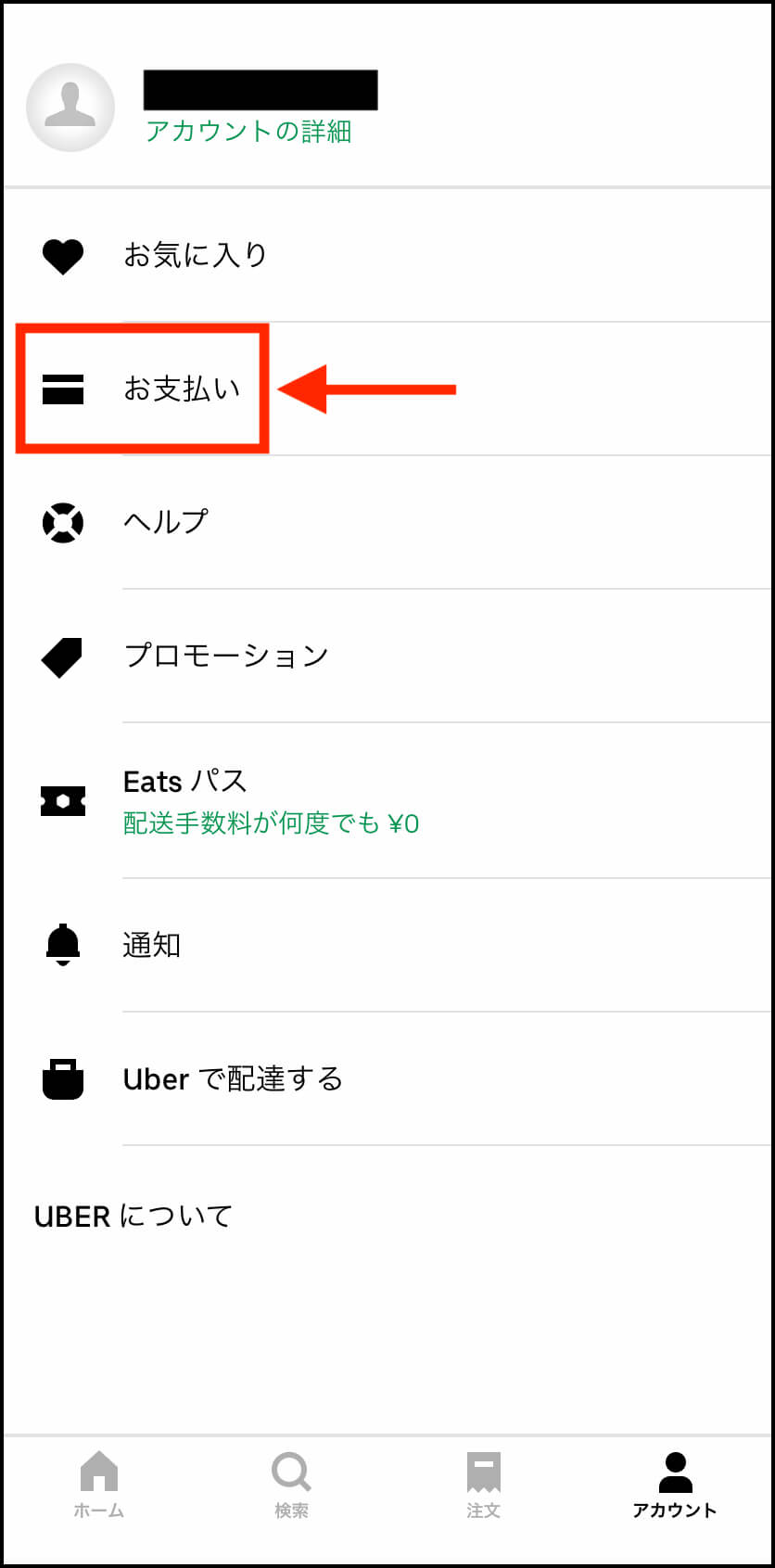775x1568 pixels.
Task: Select the アカウント tab
Action: tap(675, 1485)
